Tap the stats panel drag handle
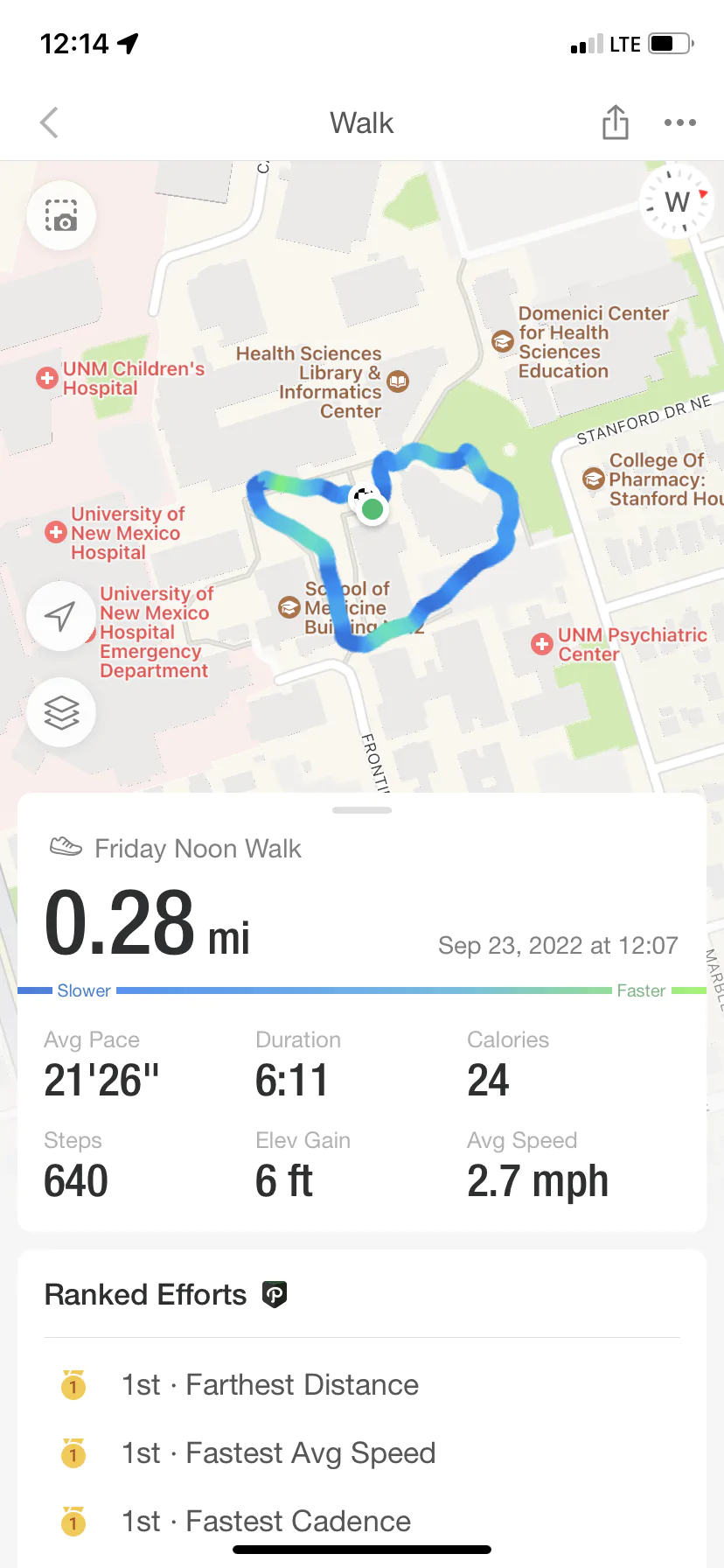 362,810
